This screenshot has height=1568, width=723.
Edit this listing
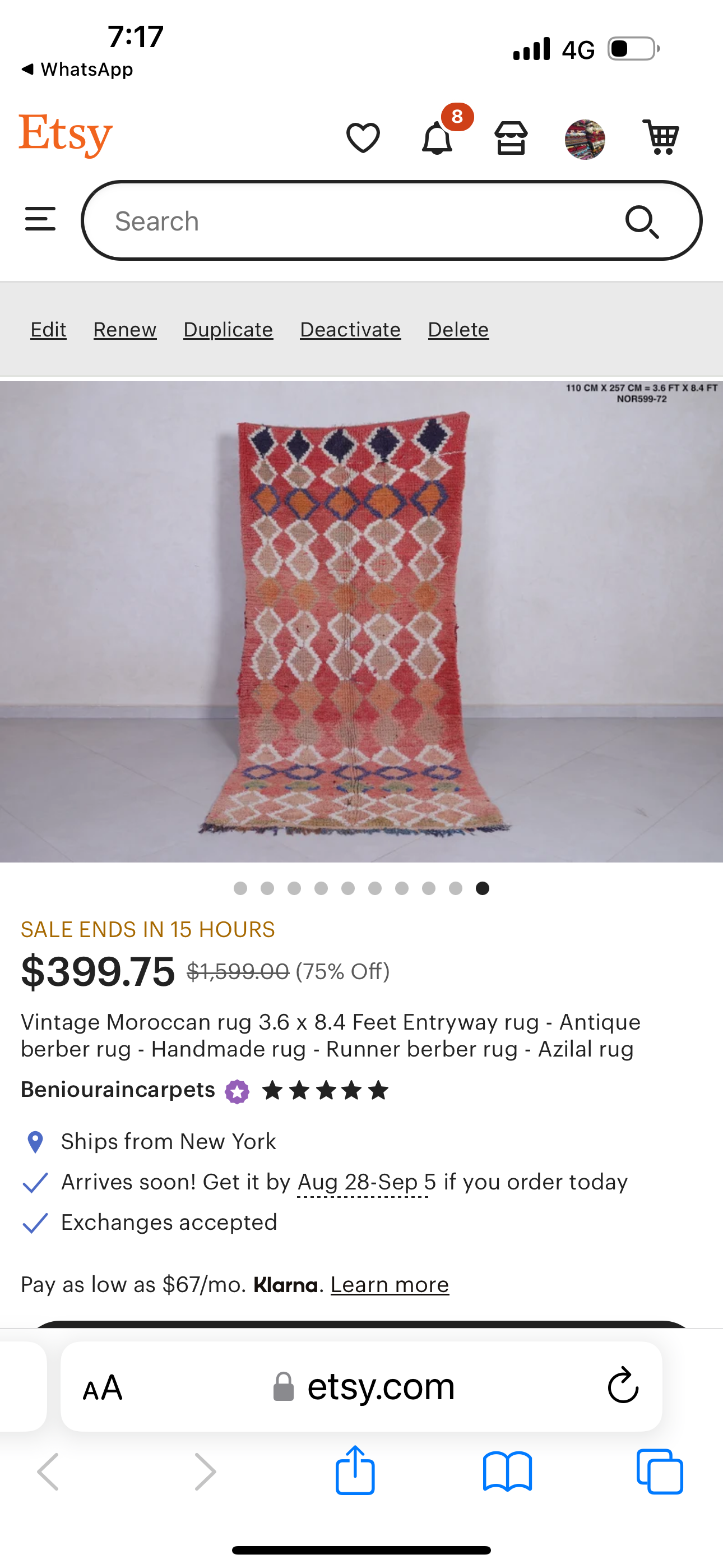(x=48, y=329)
